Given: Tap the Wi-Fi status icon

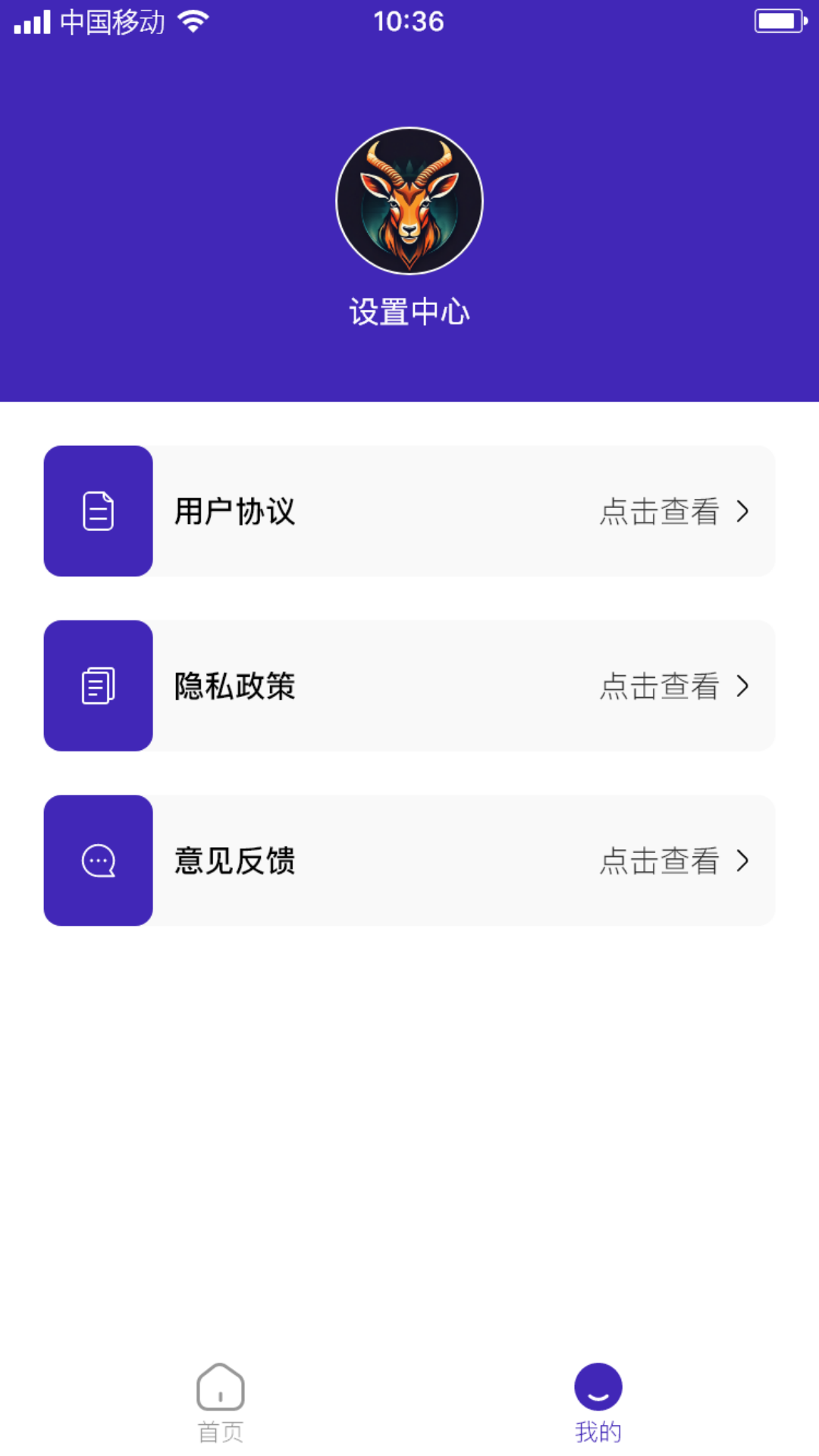Looking at the screenshot, I should point(192,21).
